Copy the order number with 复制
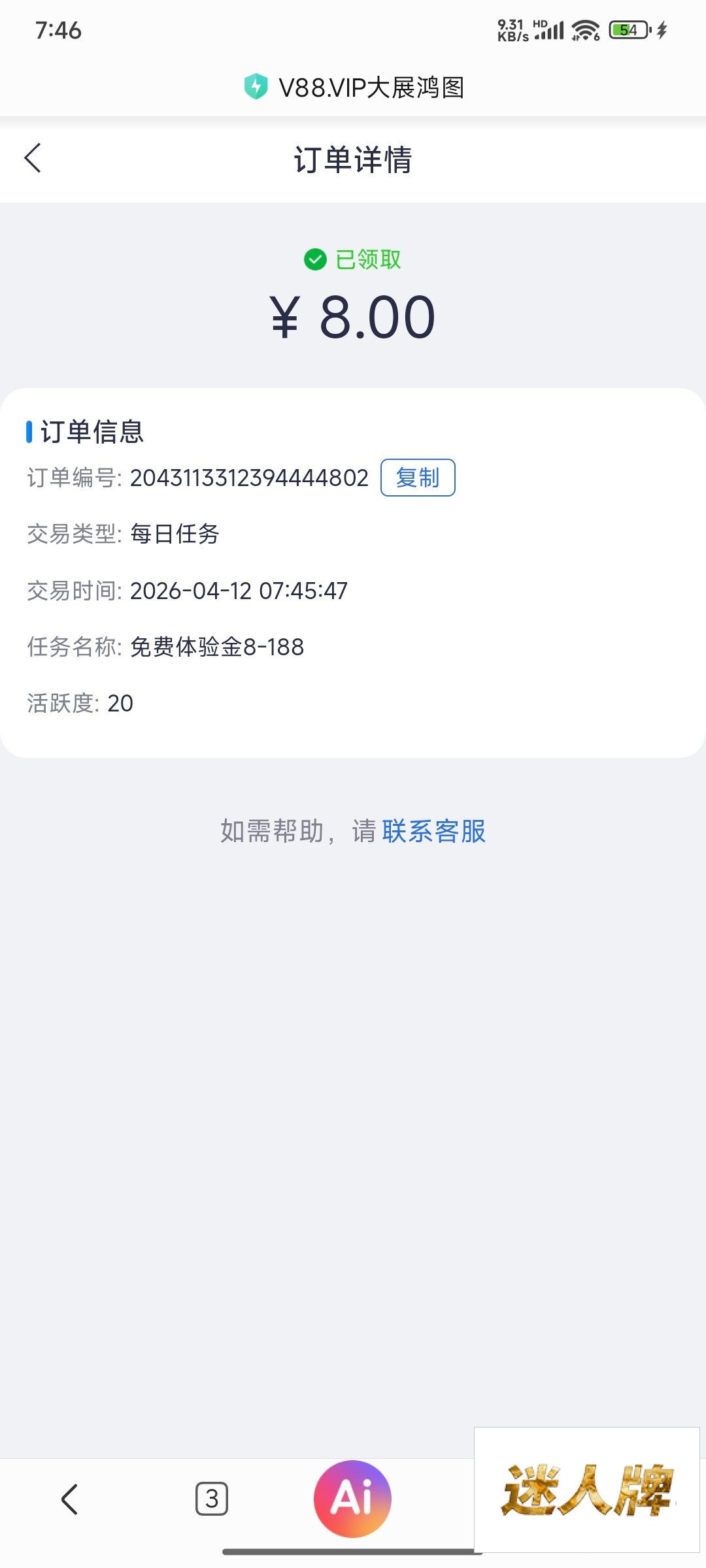Screen dimensions: 706x1568 point(418,478)
